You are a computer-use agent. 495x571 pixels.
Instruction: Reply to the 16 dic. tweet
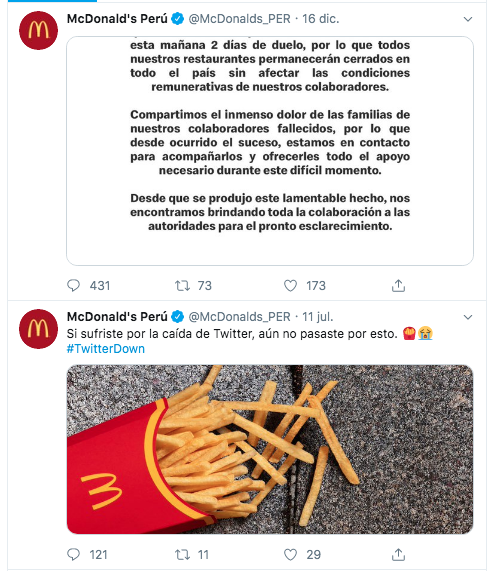click(x=74, y=286)
